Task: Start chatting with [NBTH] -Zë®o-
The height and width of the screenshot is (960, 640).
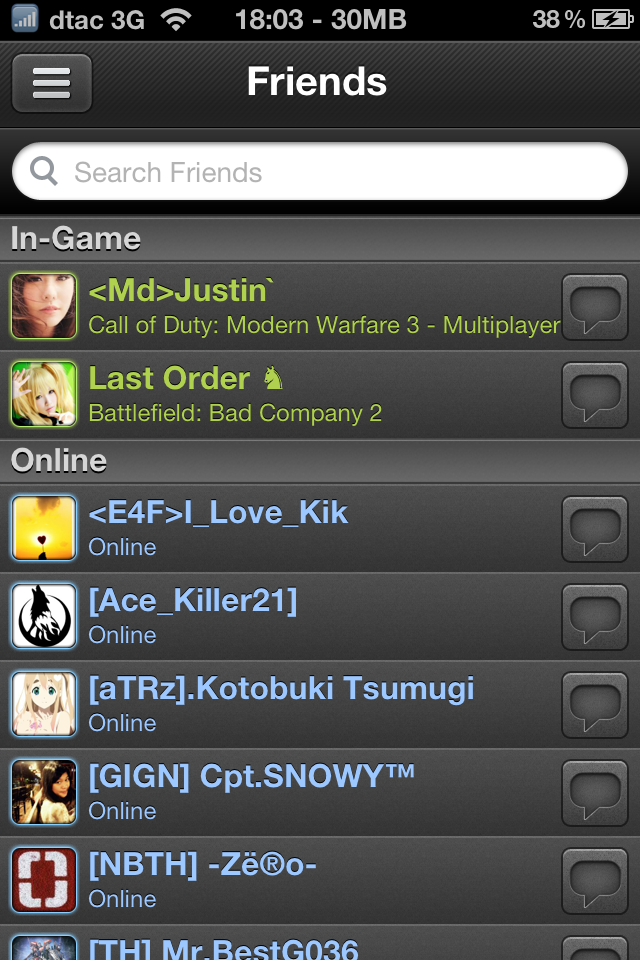Action: [596, 879]
